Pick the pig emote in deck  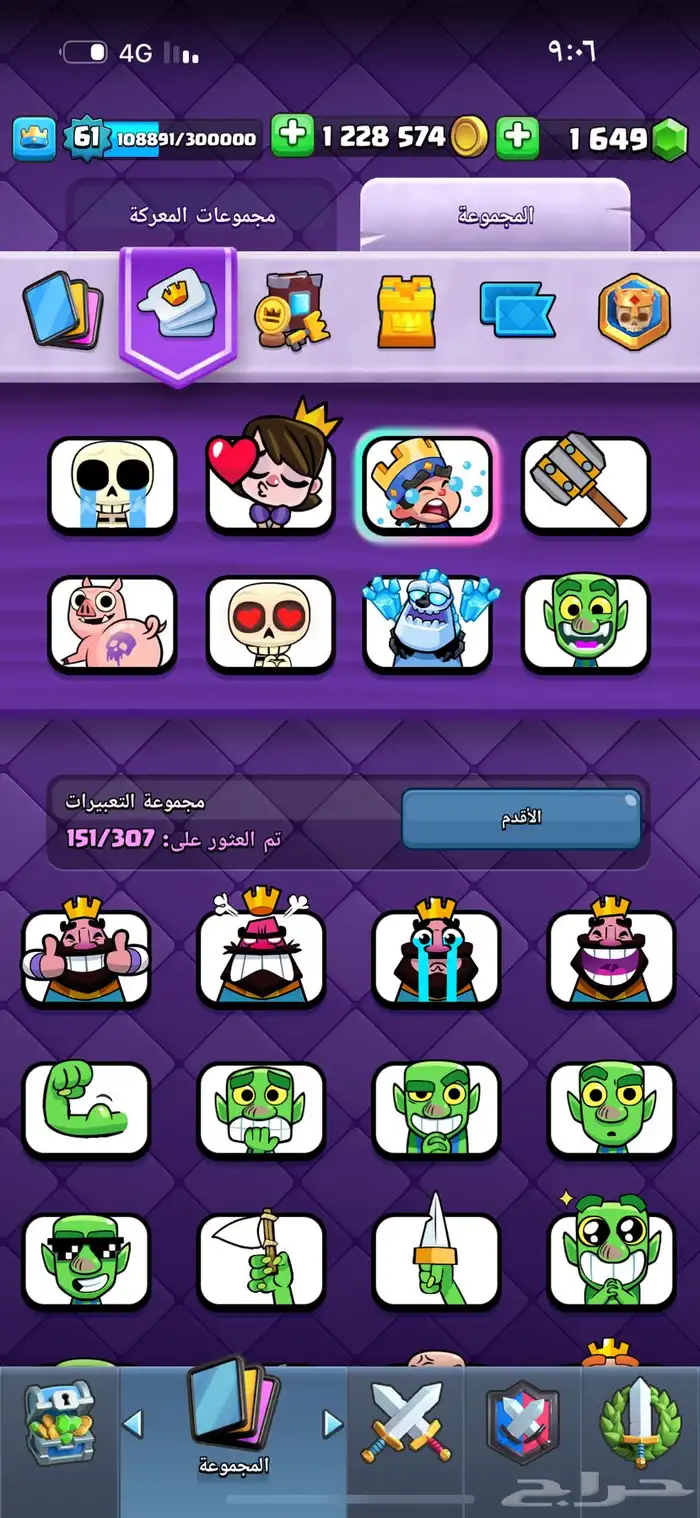tap(112, 623)
